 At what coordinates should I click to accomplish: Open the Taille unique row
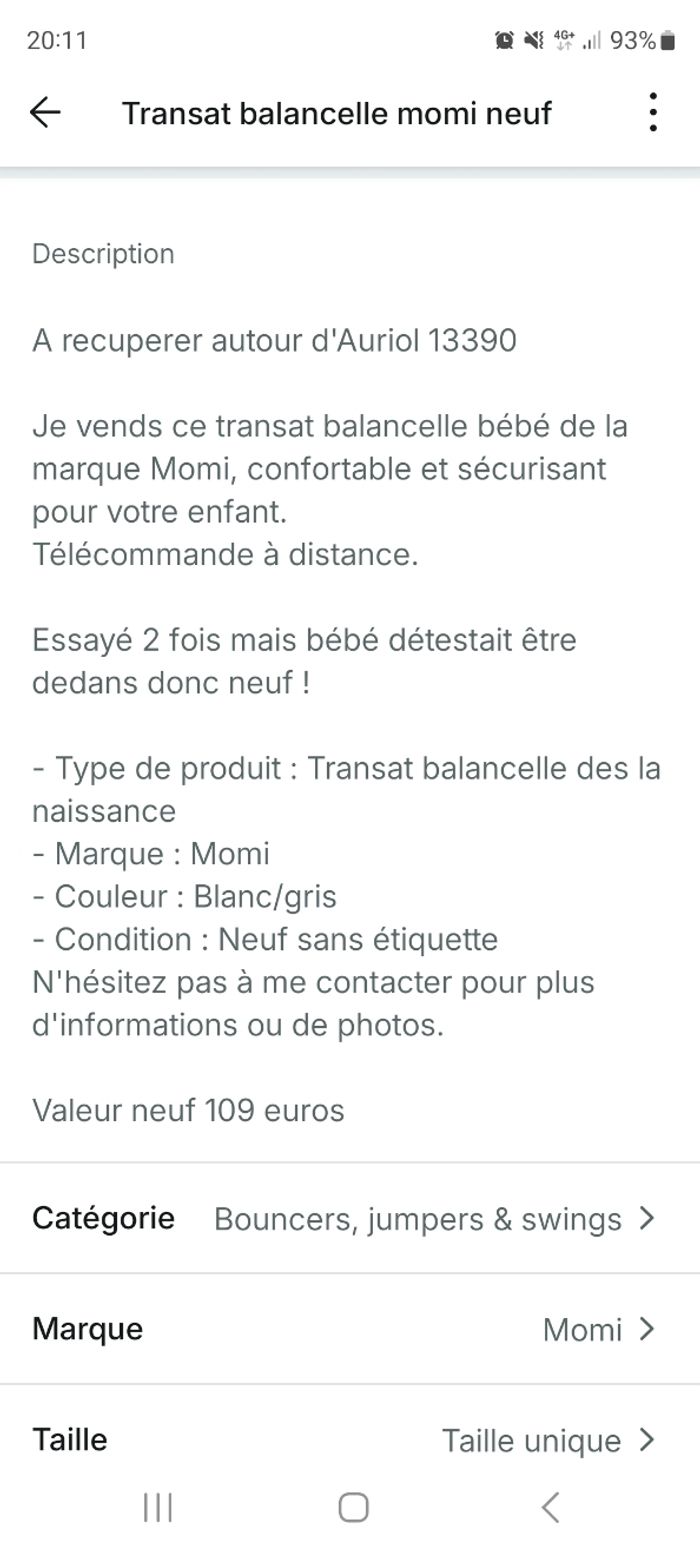pyautogui.click(x=350, y=1439)
